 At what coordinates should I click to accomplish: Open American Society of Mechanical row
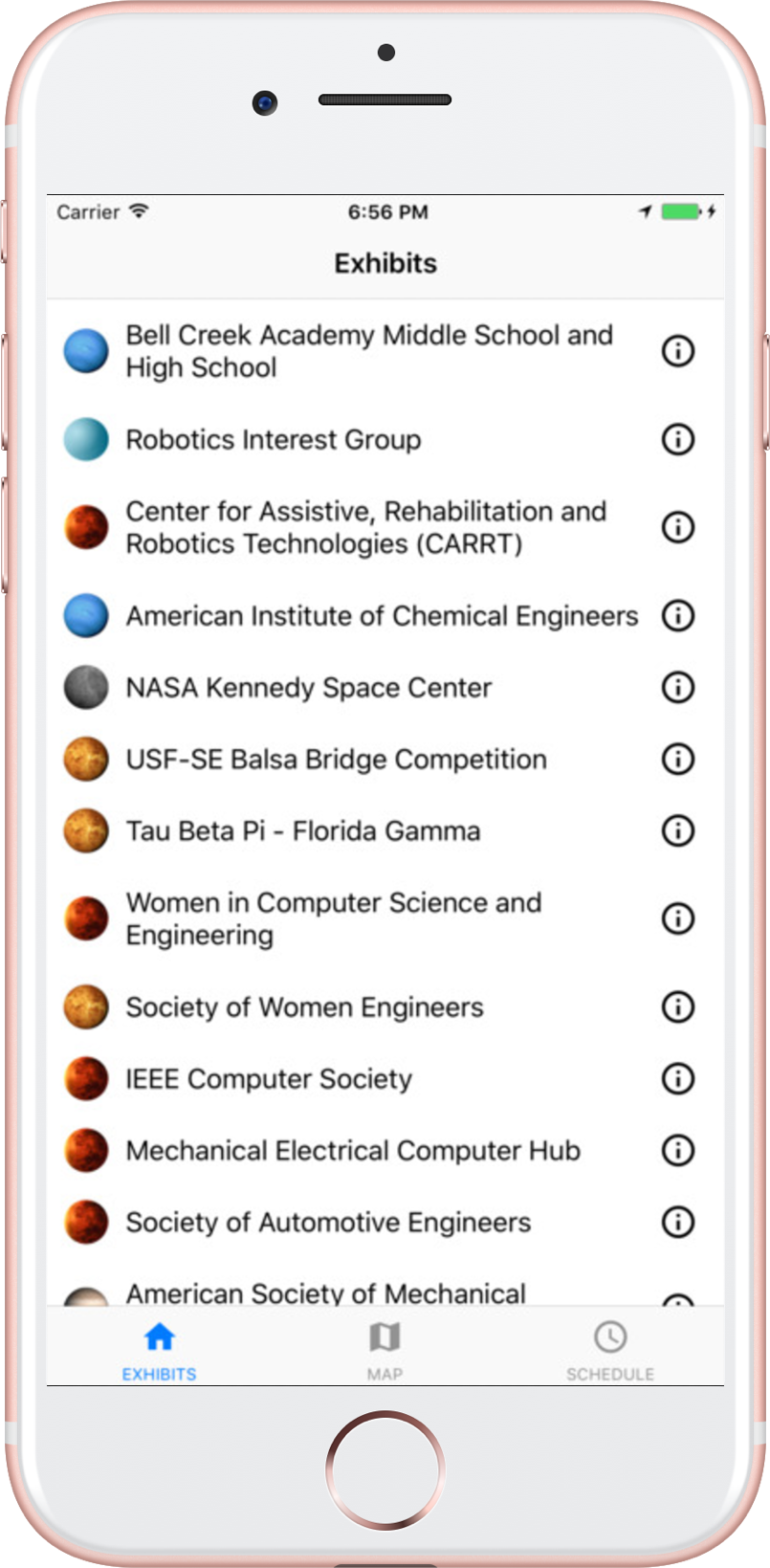pyautogui.click(x=385, y=1288)
